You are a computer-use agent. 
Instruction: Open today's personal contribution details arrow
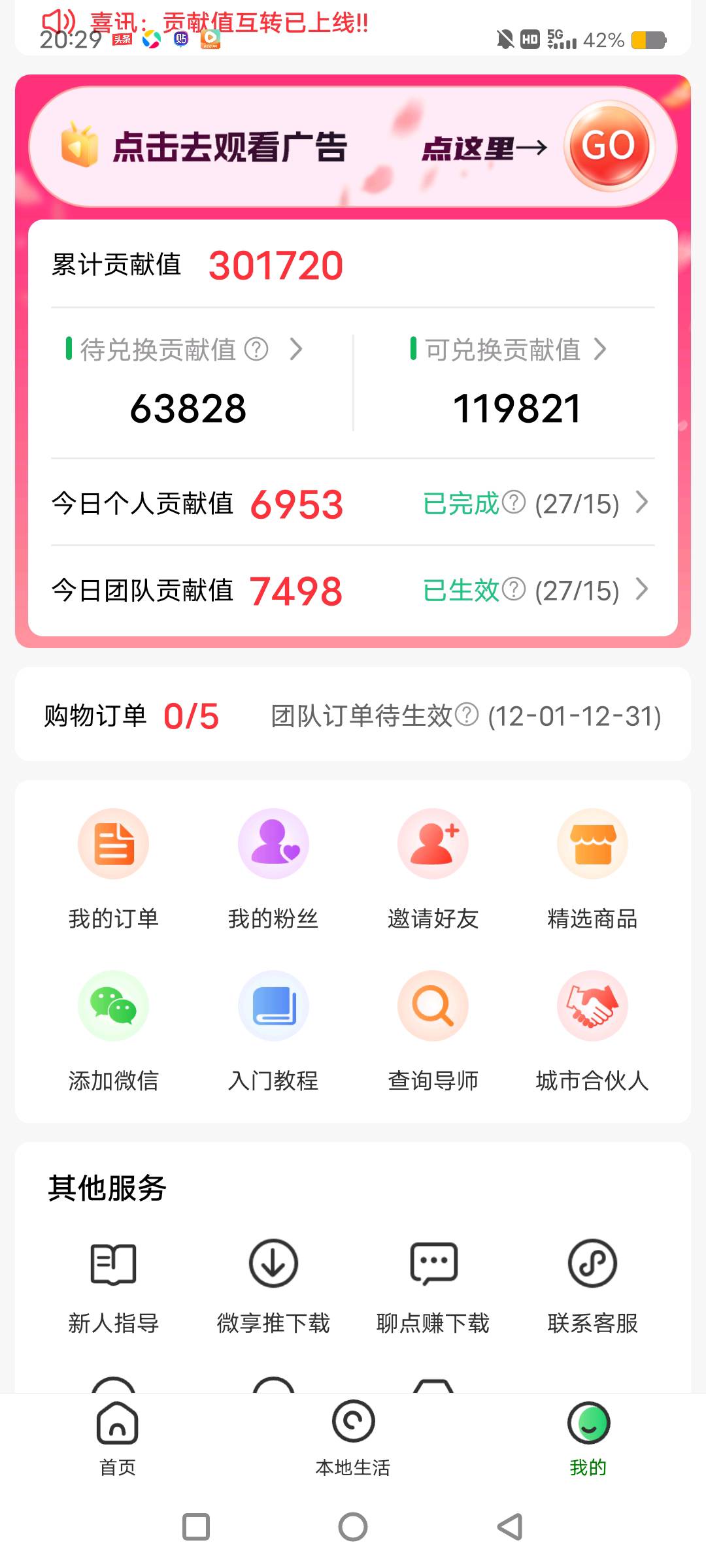point(643,503)
